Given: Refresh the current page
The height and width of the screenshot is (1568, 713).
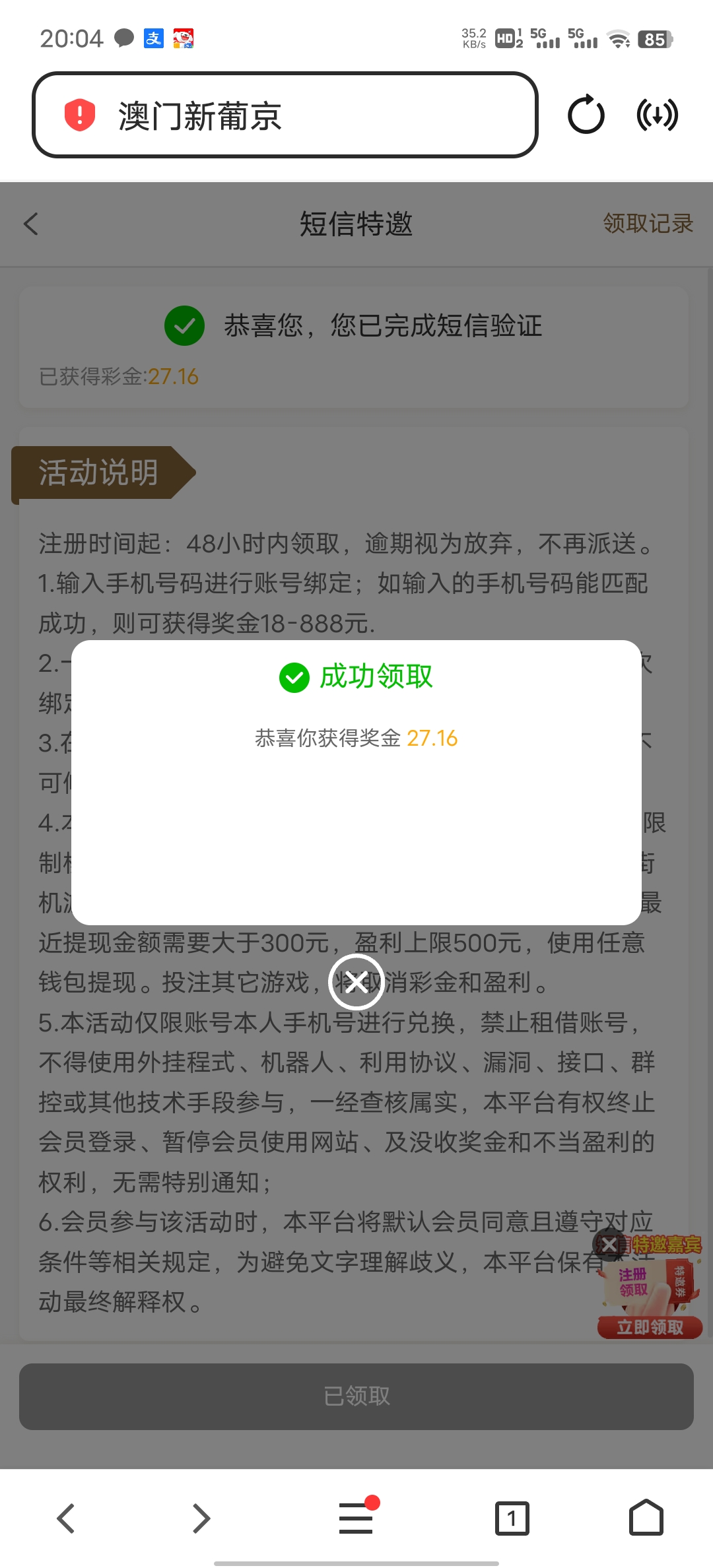Looking at the screenshot, I should point(585,115).
